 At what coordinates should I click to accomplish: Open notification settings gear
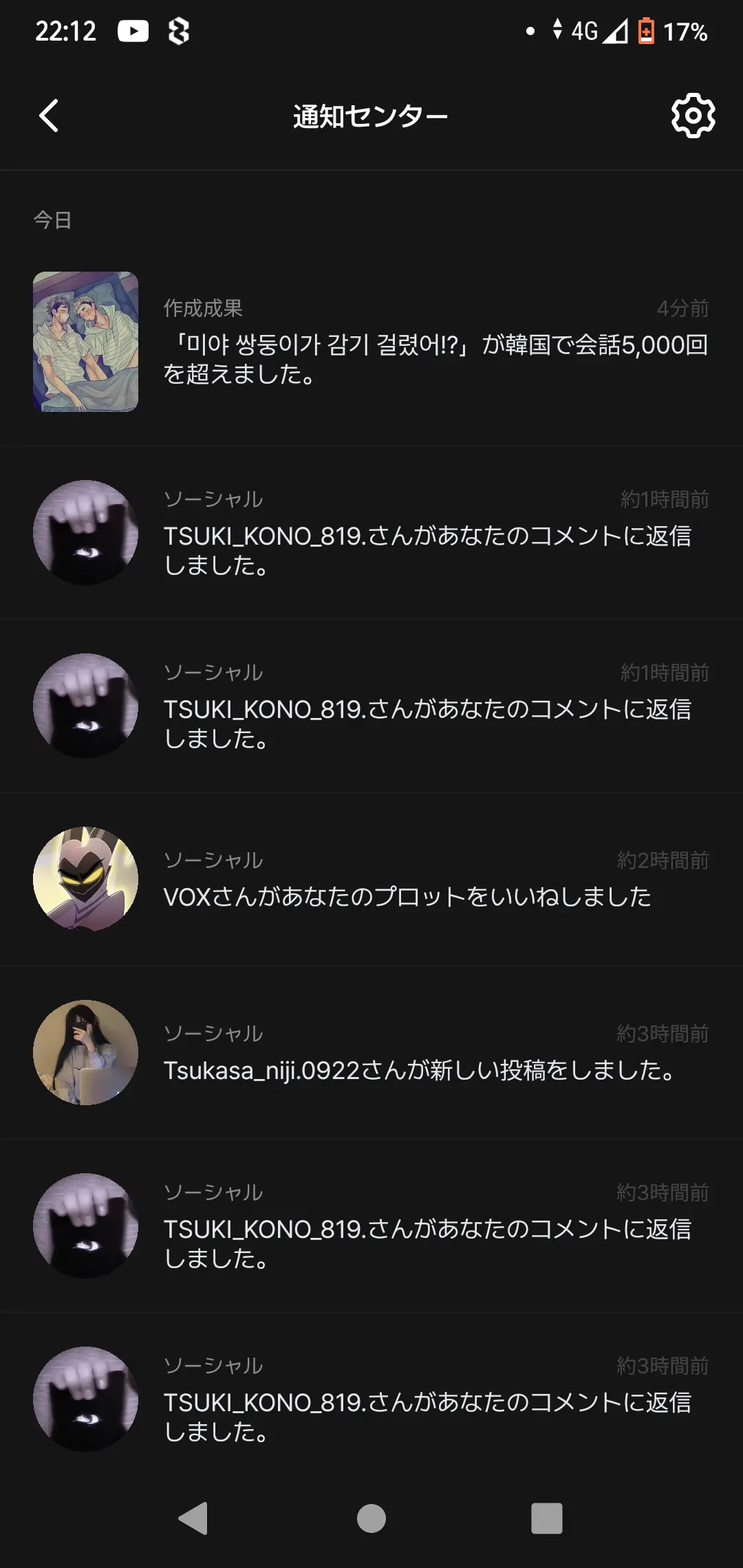pos(693,116)
